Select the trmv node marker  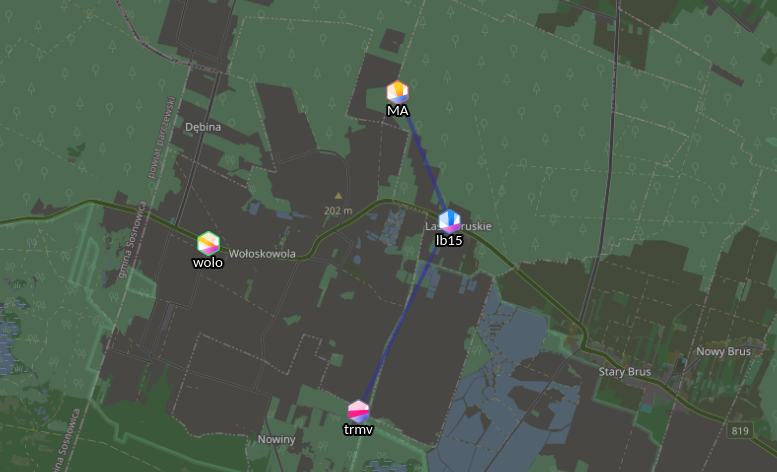pos(358,411)
